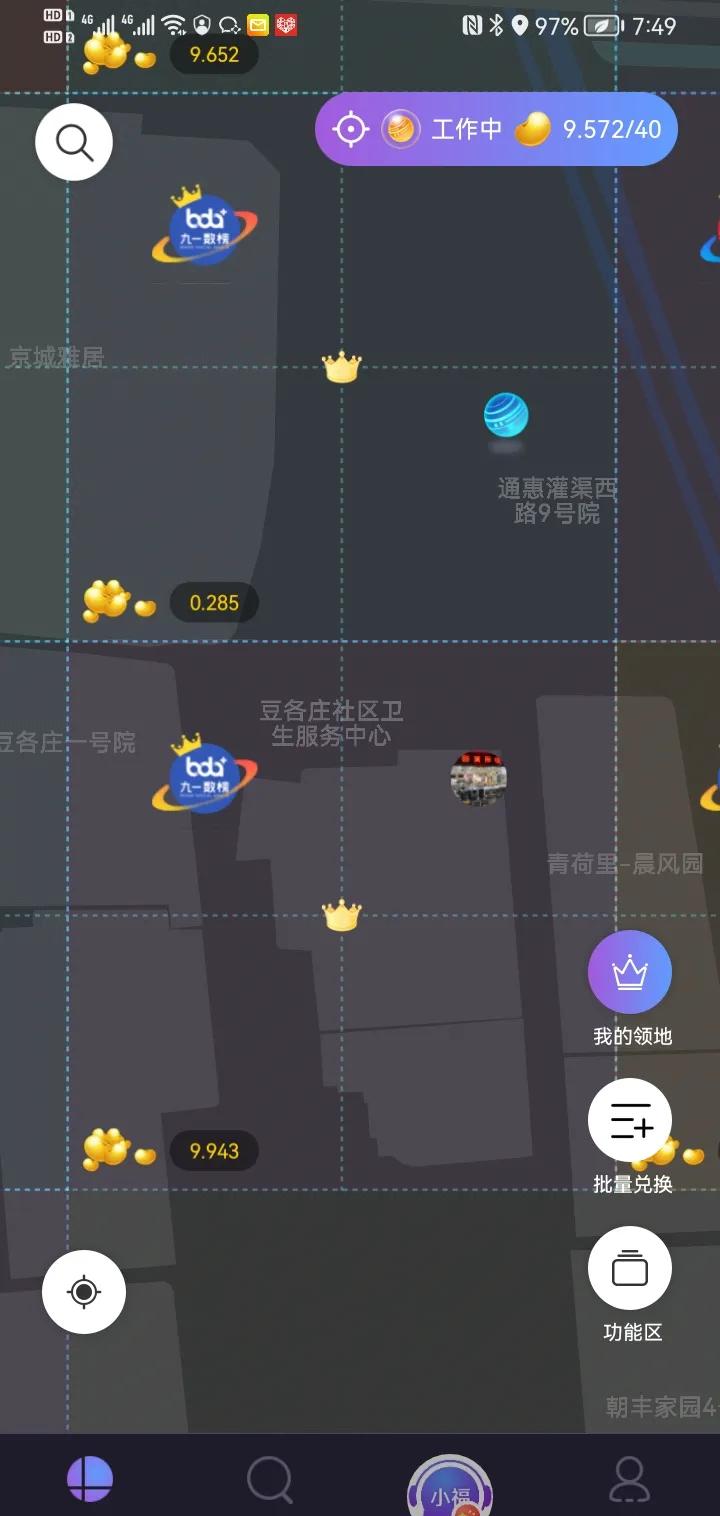Switch to the profile tab
720x1516 pixels.
coord(630,1479)
